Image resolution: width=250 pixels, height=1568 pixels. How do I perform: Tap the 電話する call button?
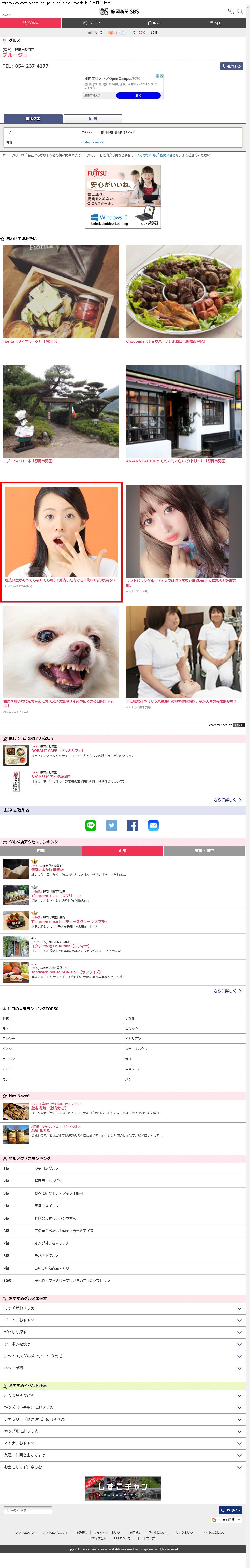[x=232, y=66]
